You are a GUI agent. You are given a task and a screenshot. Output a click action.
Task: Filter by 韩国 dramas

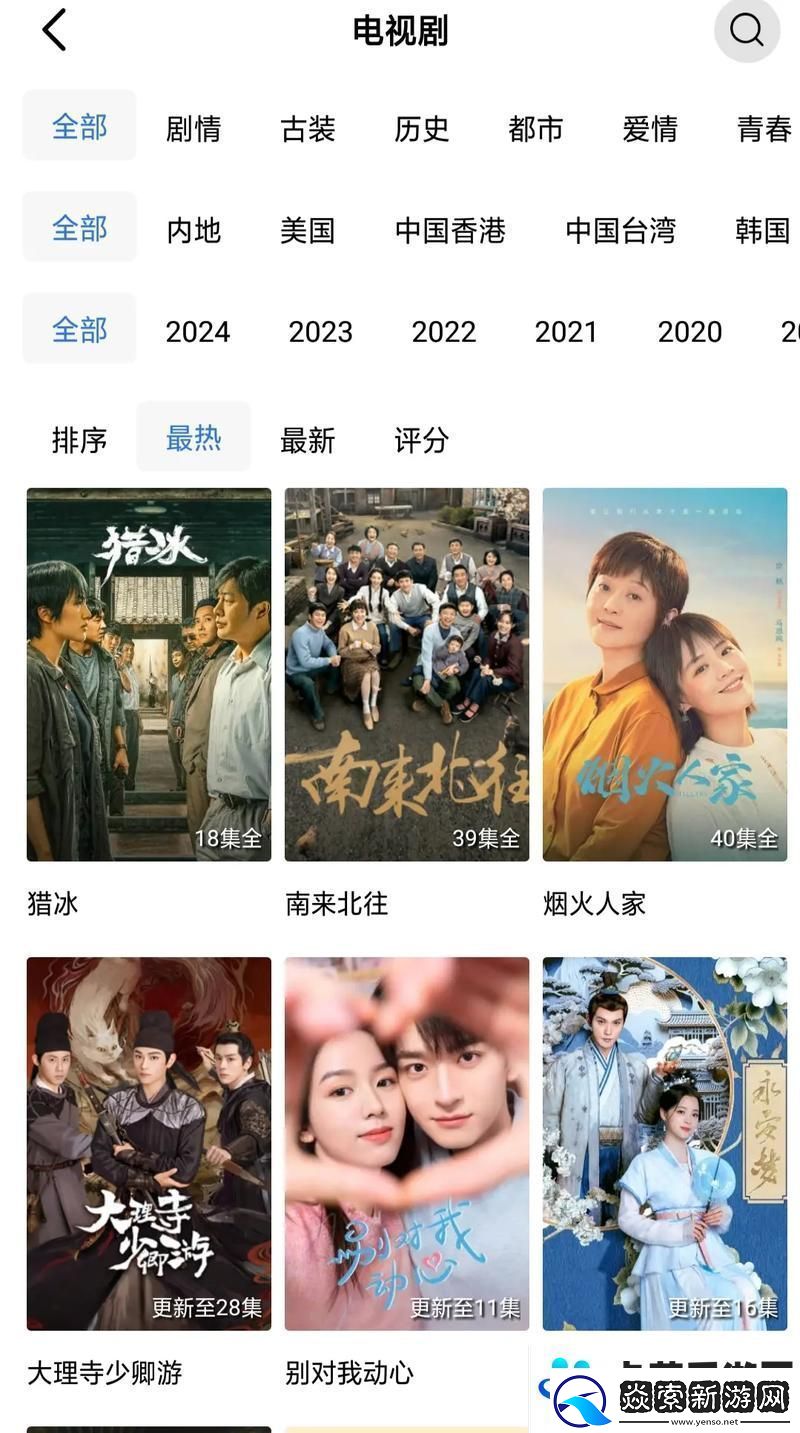tap(762, 229)
